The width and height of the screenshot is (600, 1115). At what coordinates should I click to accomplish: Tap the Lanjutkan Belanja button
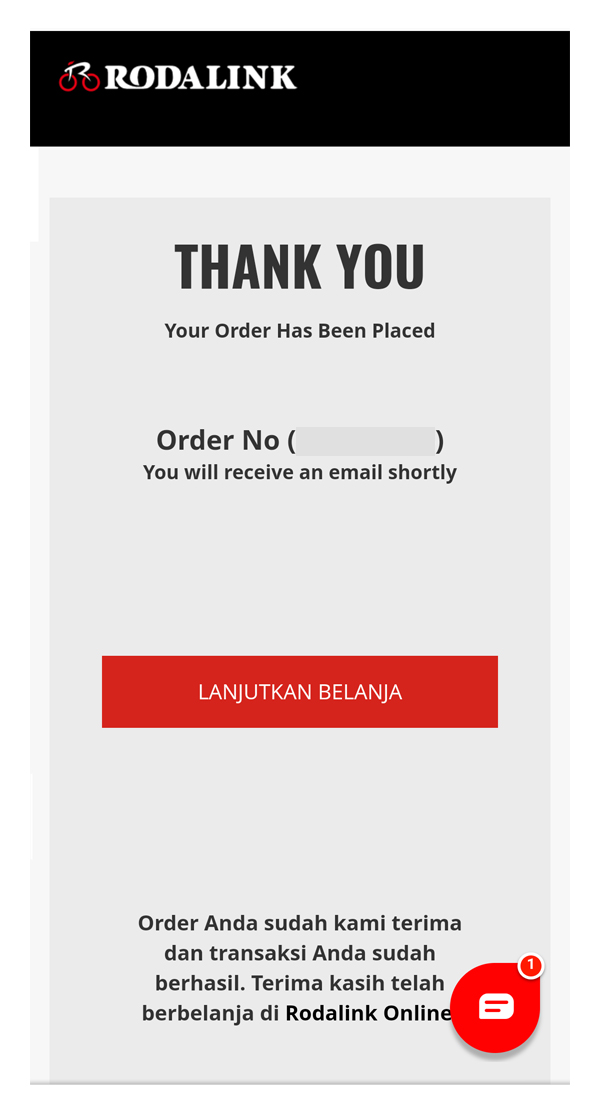click(x=299, y=692)
